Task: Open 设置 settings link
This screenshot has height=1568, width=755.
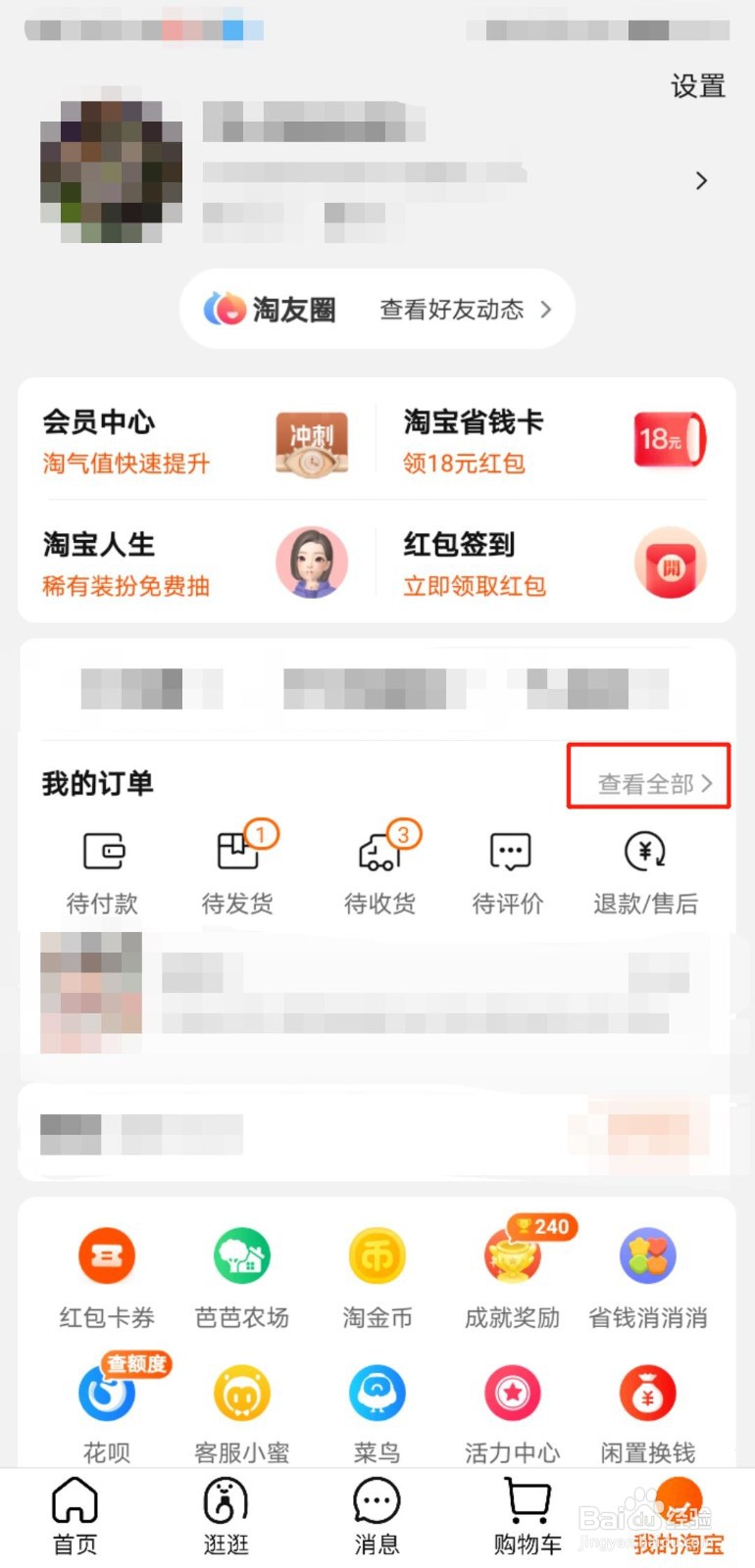Action: coord(697,87)
